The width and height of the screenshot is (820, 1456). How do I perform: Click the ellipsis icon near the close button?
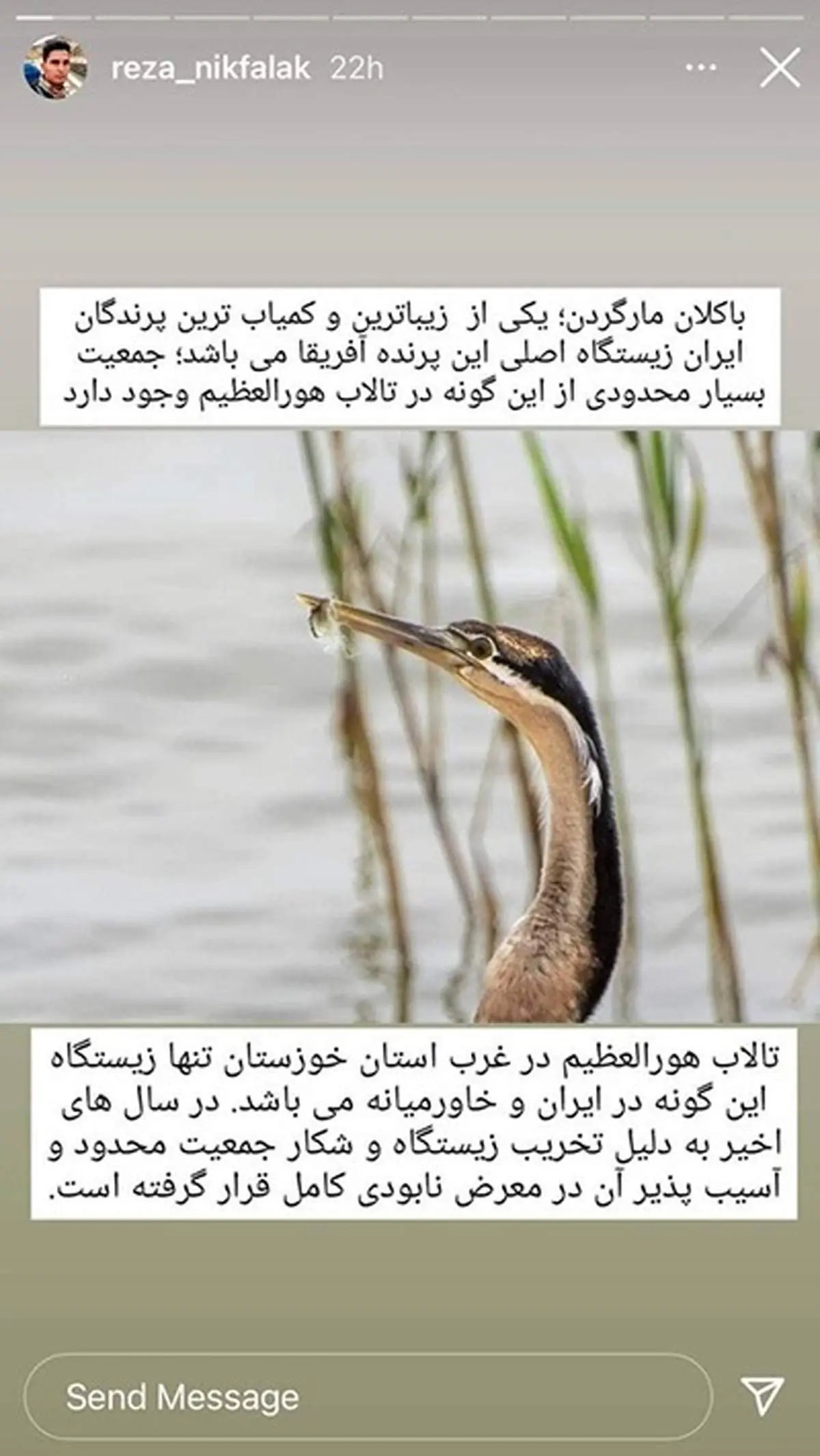(x=700, y=66)
